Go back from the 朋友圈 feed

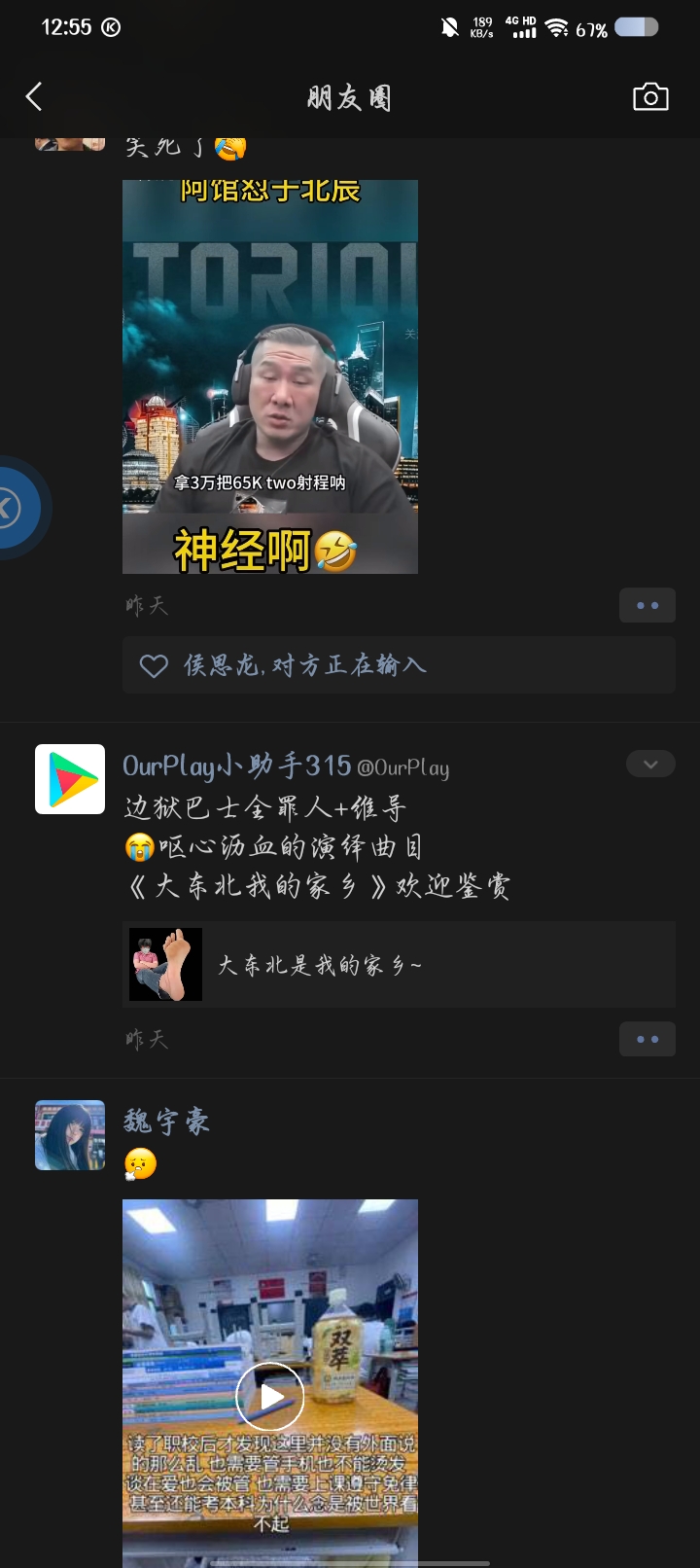tap(34, 97)
